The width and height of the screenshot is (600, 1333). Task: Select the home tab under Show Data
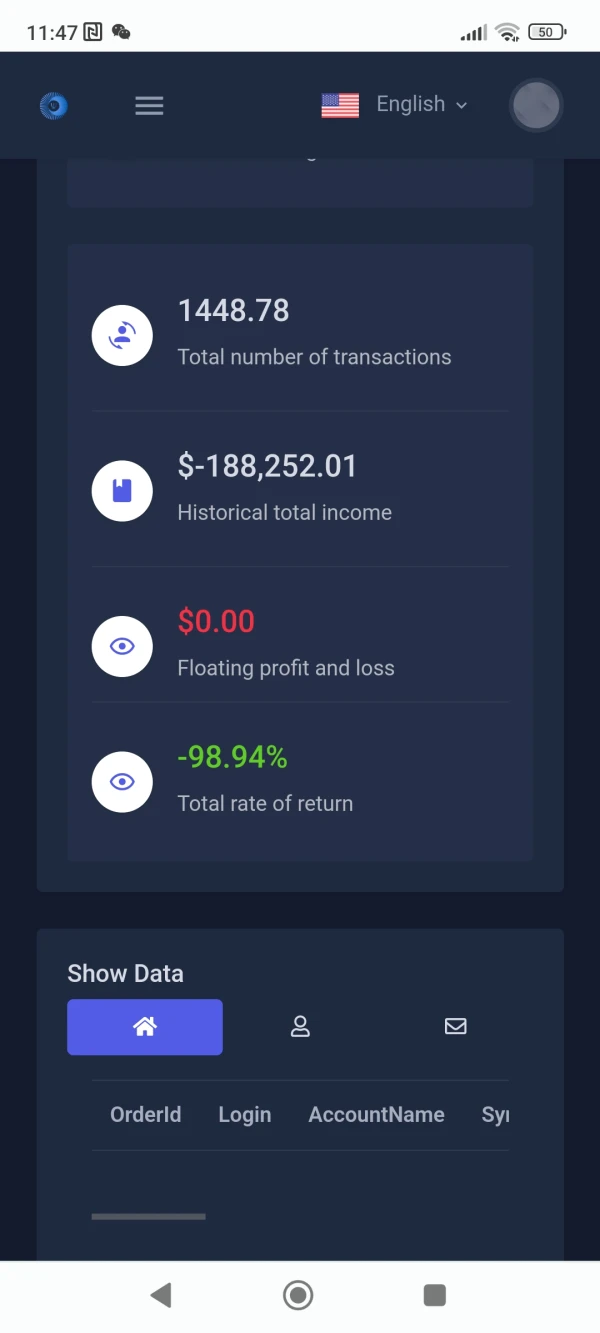(145, 1026)
